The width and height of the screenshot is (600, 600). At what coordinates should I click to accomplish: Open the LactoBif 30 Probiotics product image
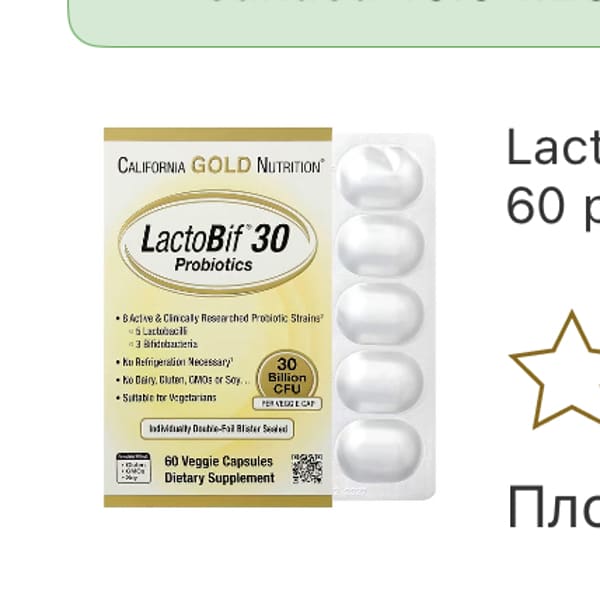tap(268, 316)
